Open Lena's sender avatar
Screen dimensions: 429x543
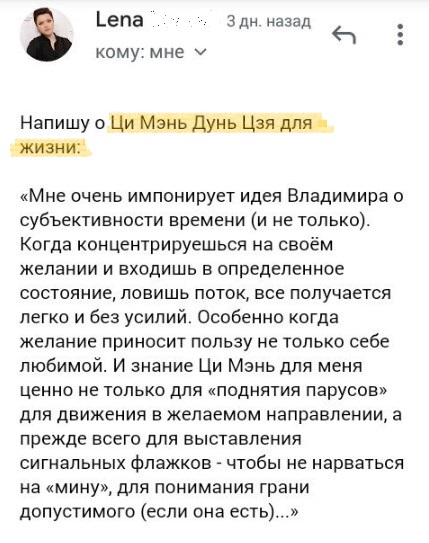[x=47, y=35]
